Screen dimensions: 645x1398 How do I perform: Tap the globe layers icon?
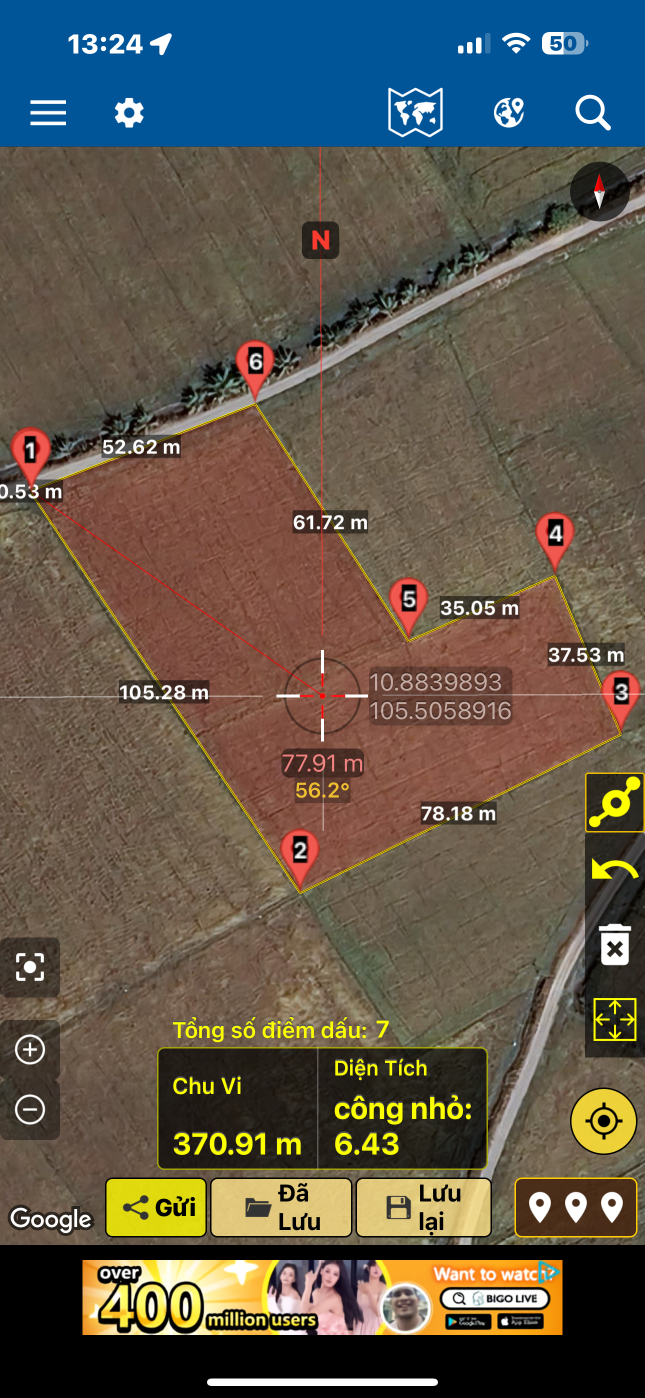point(509,113)
